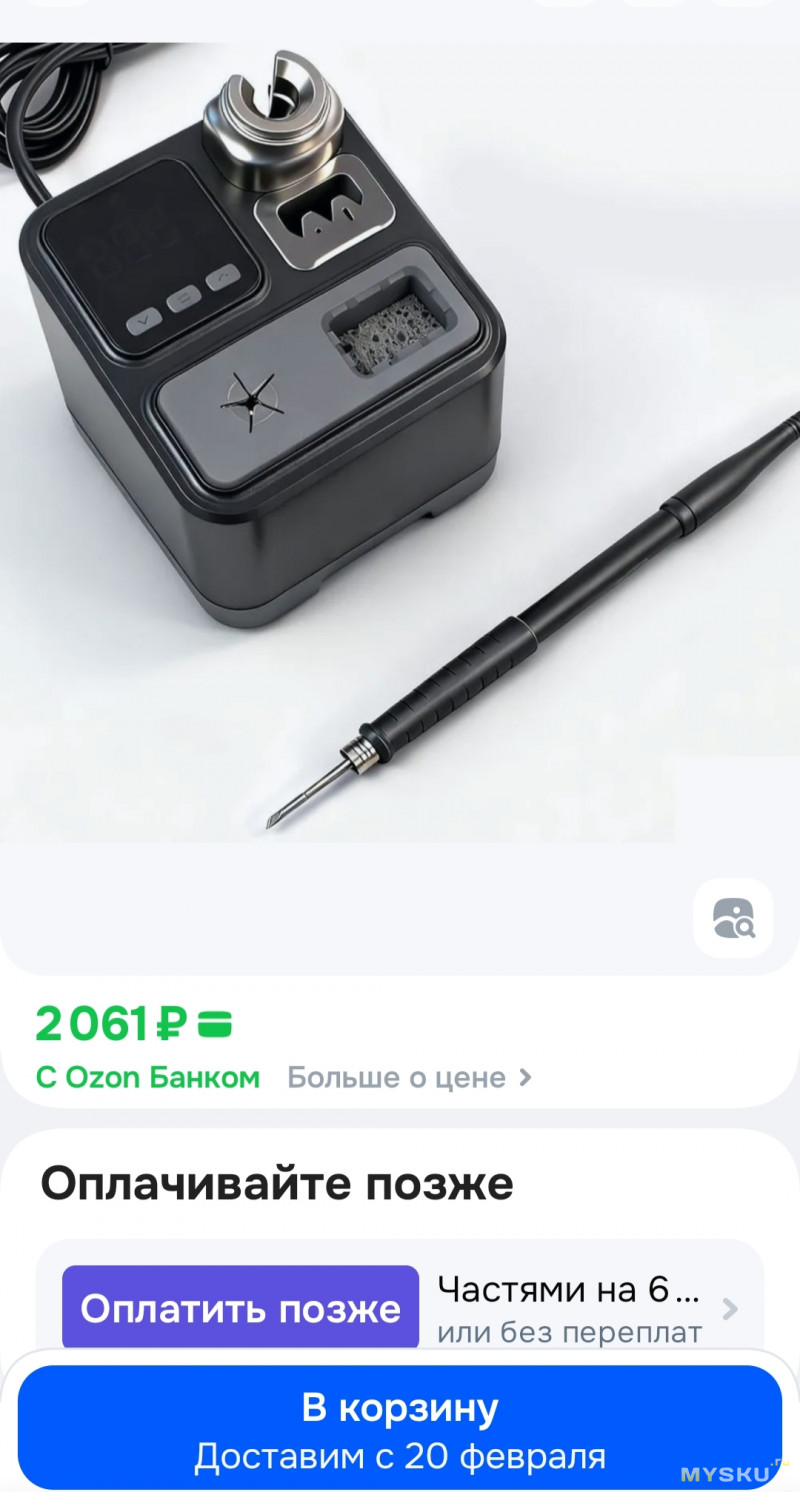Tap the "Оплатить позже" button

pos(240,1309)
